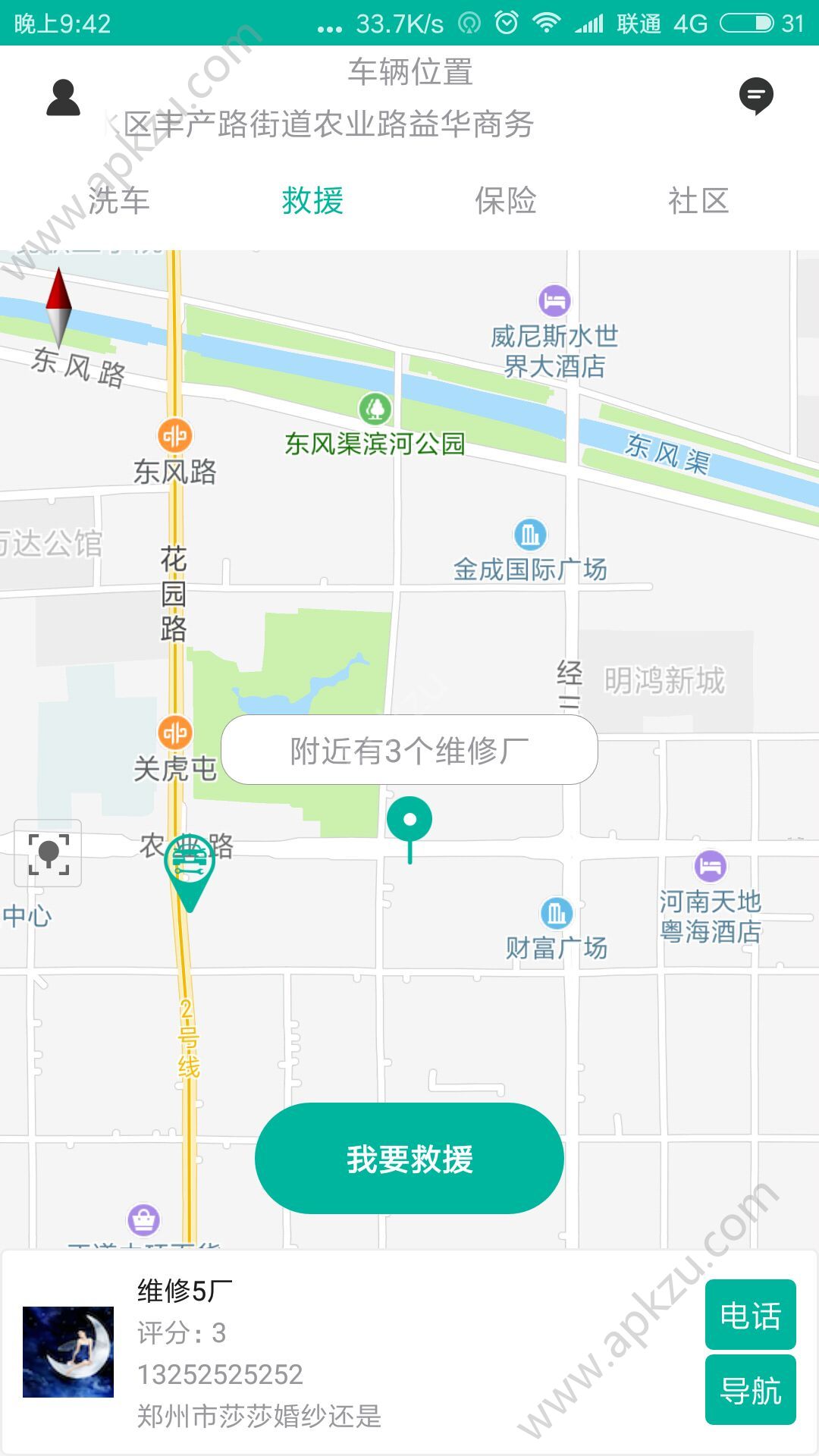Tap the 附近有3个维修厂 bubble
This screenshot has height=1456, width=819.
409,749
